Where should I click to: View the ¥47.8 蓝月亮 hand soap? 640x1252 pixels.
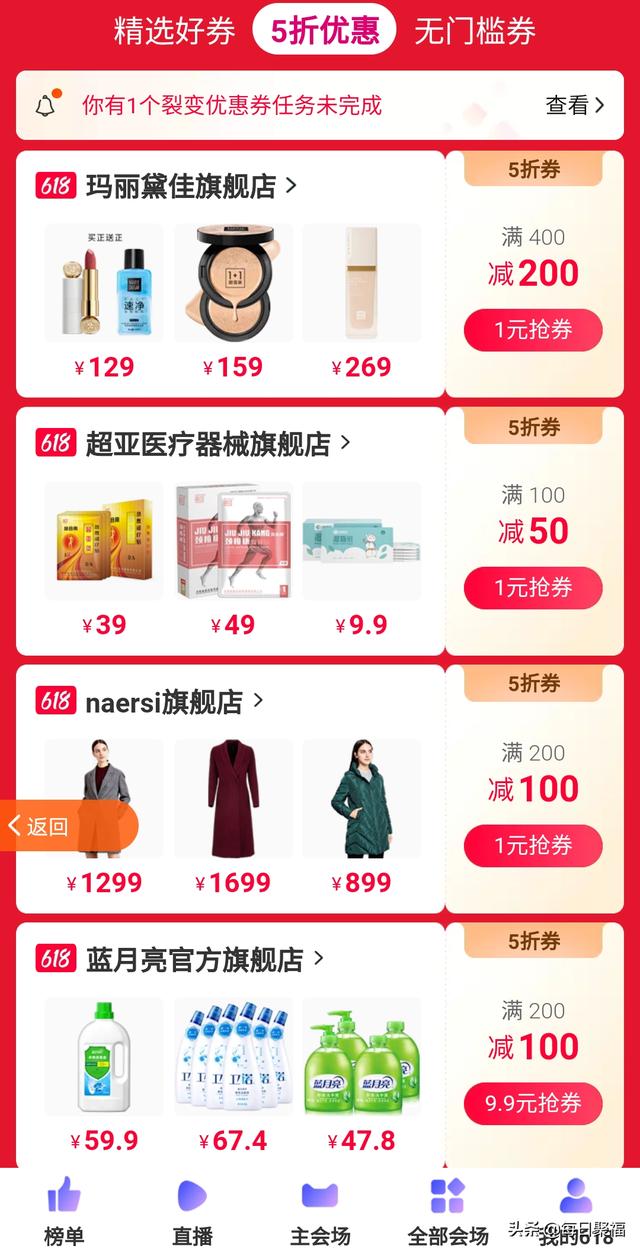coord(361,1058)
